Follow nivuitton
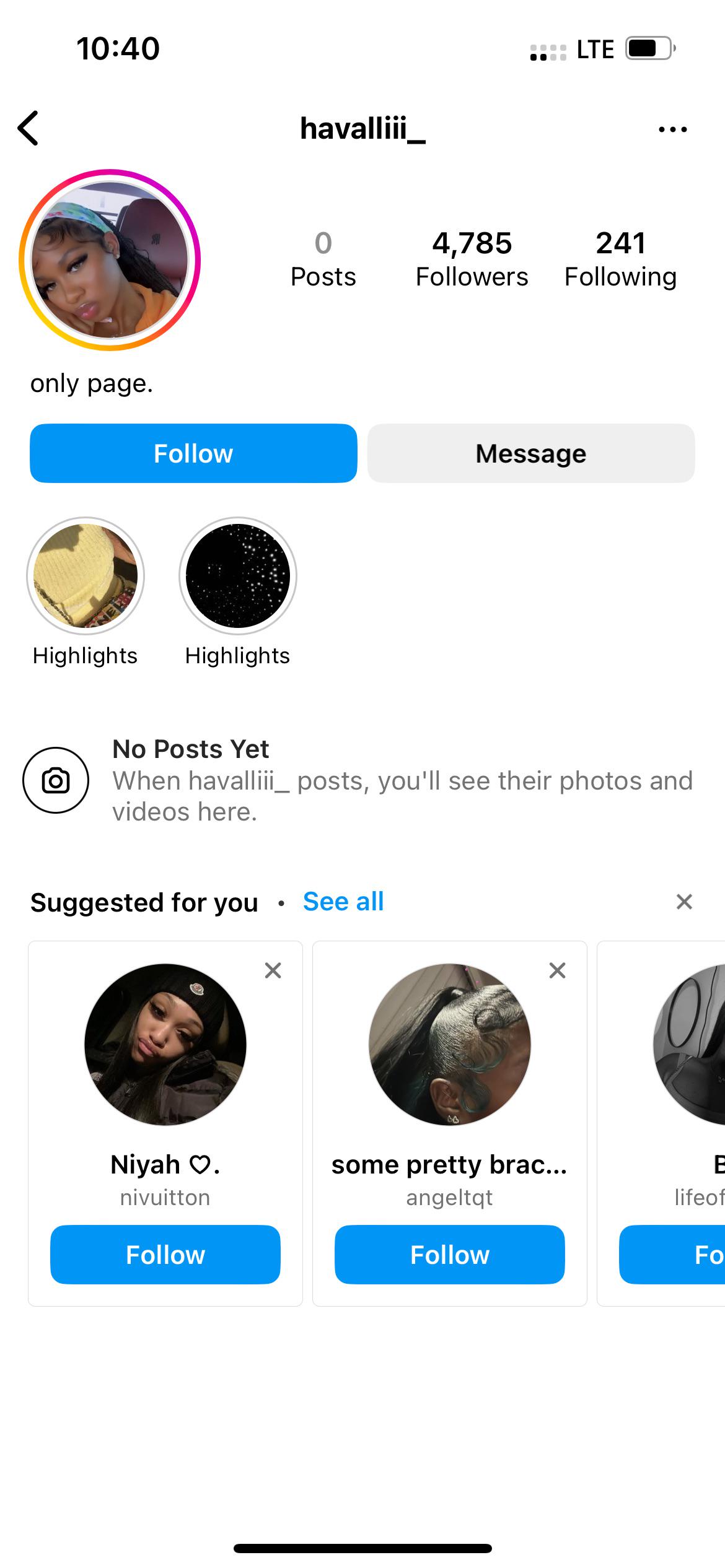 (x=165, y=1255)
